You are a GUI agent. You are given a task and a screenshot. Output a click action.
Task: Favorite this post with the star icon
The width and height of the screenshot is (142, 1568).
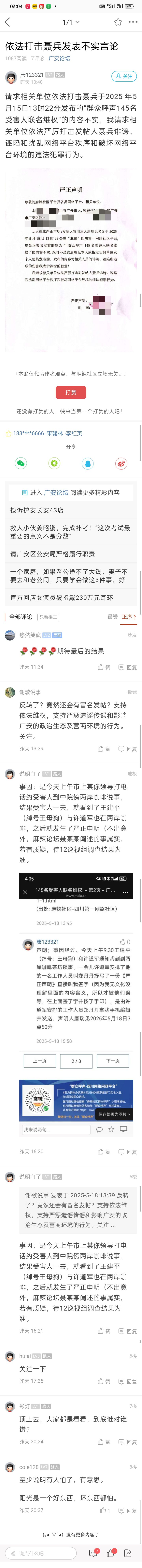pos(118,22)
